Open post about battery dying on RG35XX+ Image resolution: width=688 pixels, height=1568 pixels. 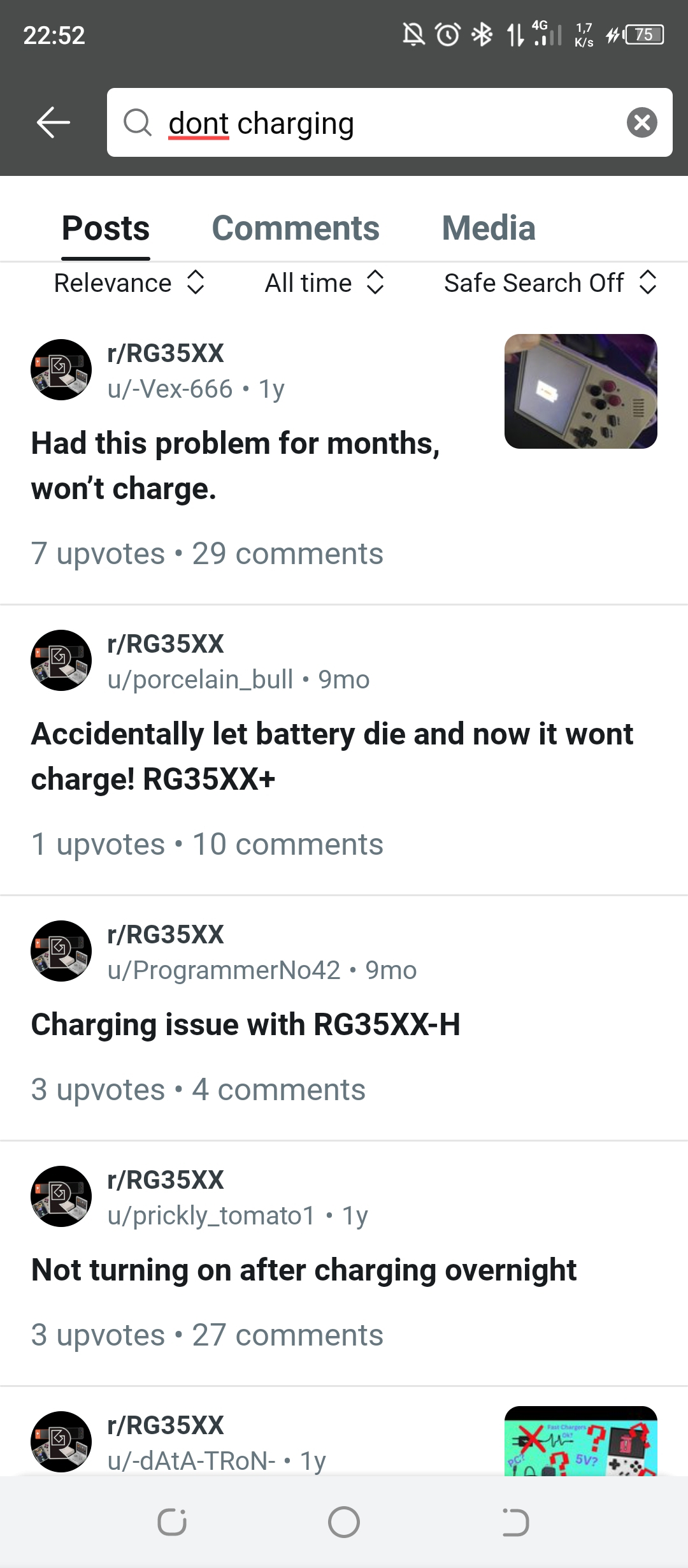(332, 756)
